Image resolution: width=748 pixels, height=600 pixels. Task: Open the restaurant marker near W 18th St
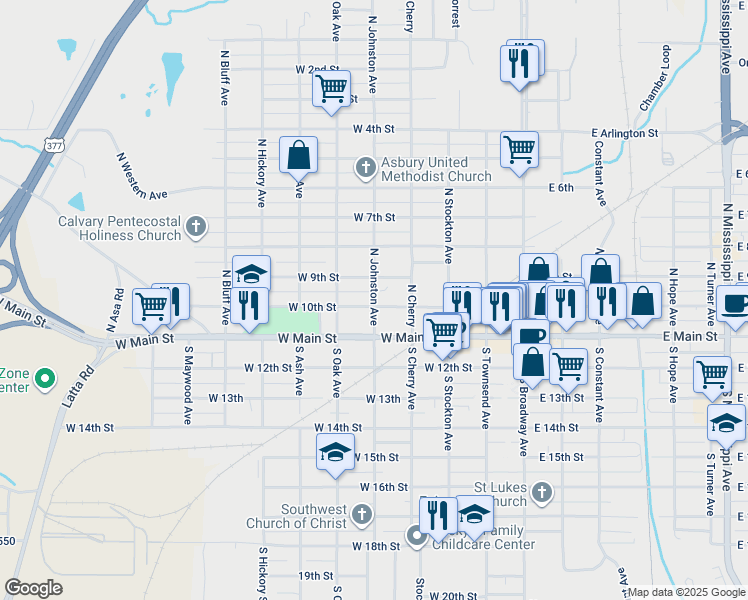point(437,515)
